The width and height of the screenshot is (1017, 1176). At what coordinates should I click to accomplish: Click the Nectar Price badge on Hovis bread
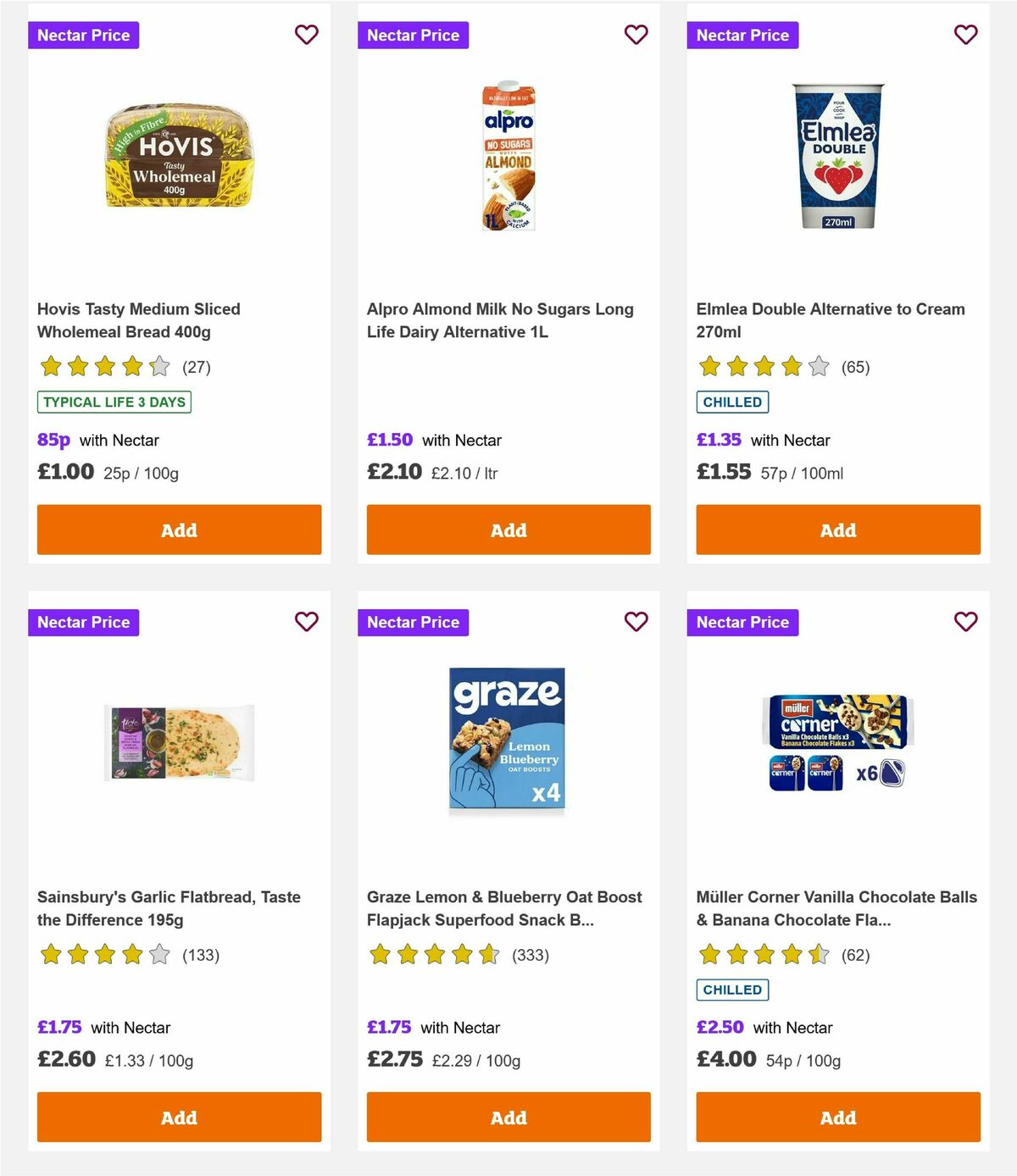(83, 35)
